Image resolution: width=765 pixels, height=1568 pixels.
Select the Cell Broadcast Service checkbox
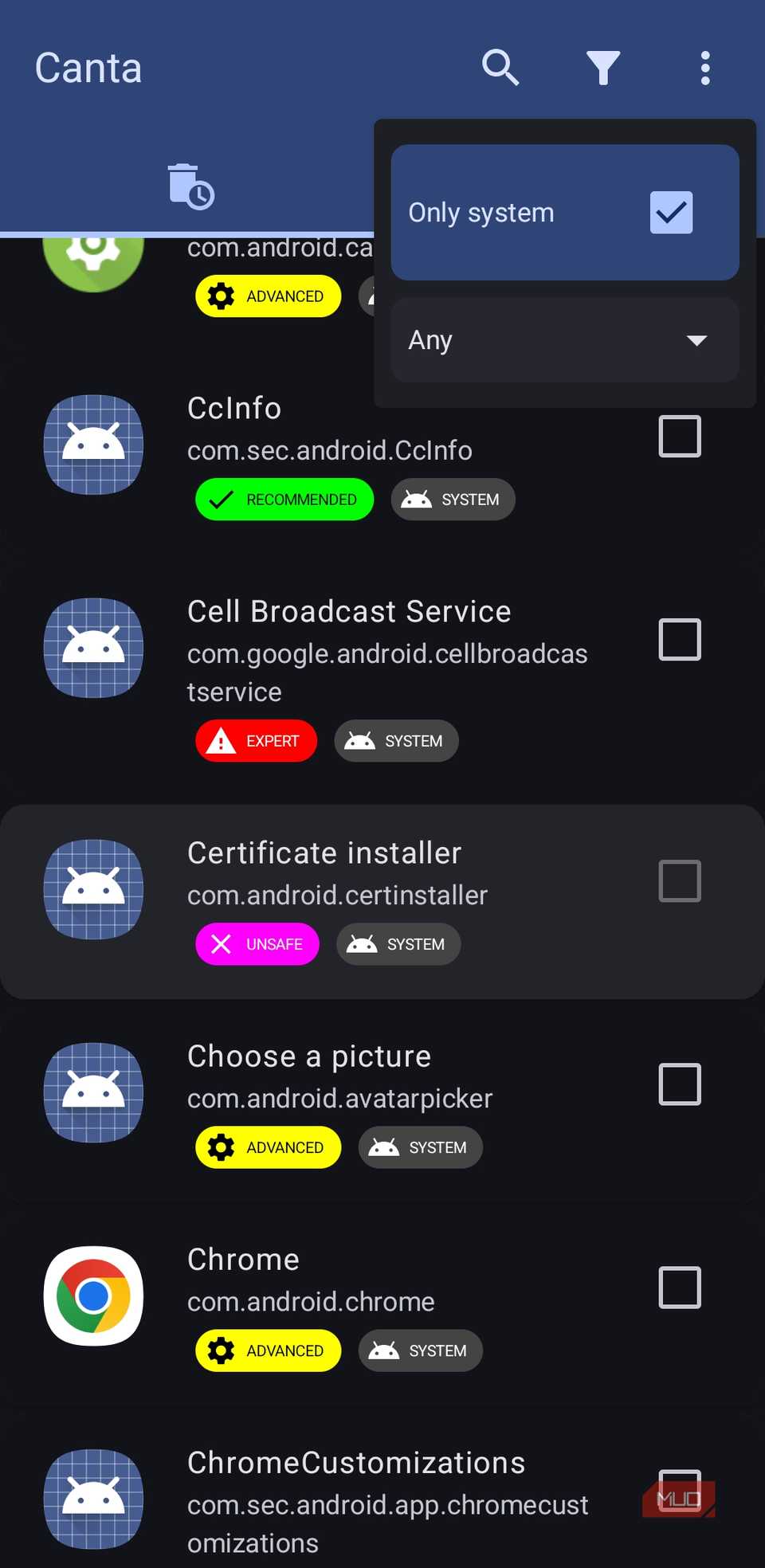(x=679, y=639)
